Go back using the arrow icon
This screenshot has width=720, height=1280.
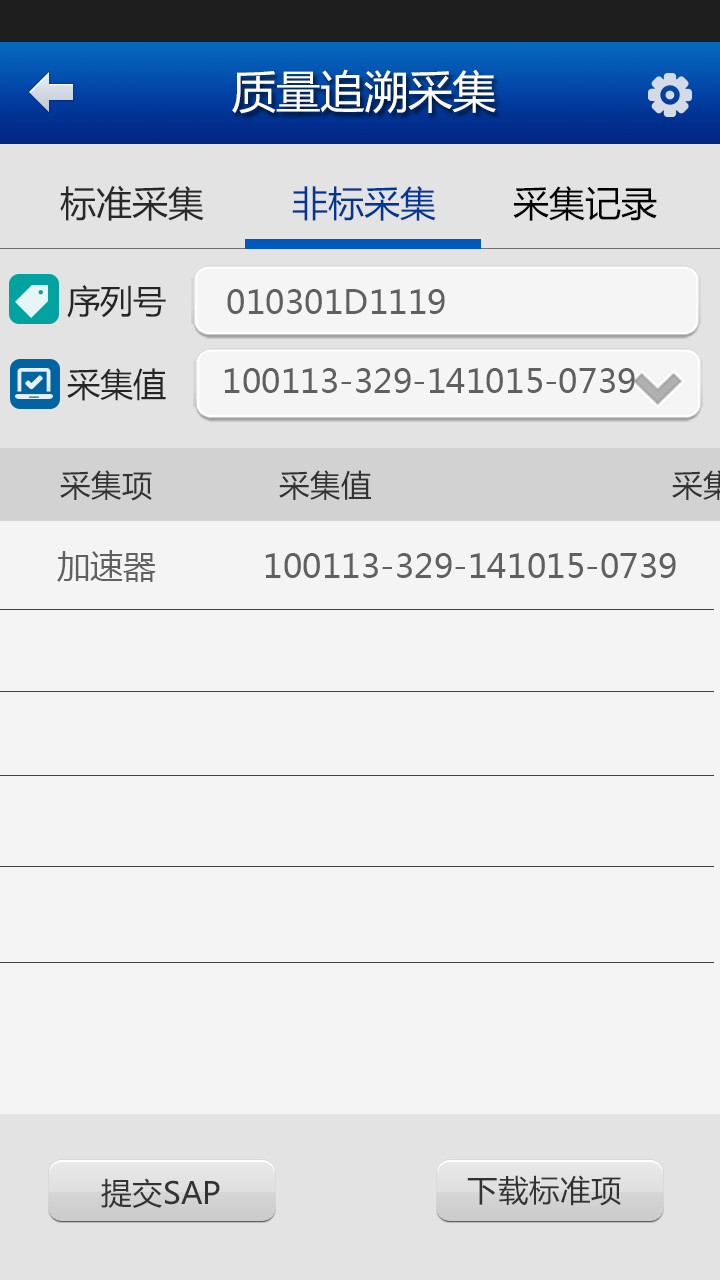point(51,93)
